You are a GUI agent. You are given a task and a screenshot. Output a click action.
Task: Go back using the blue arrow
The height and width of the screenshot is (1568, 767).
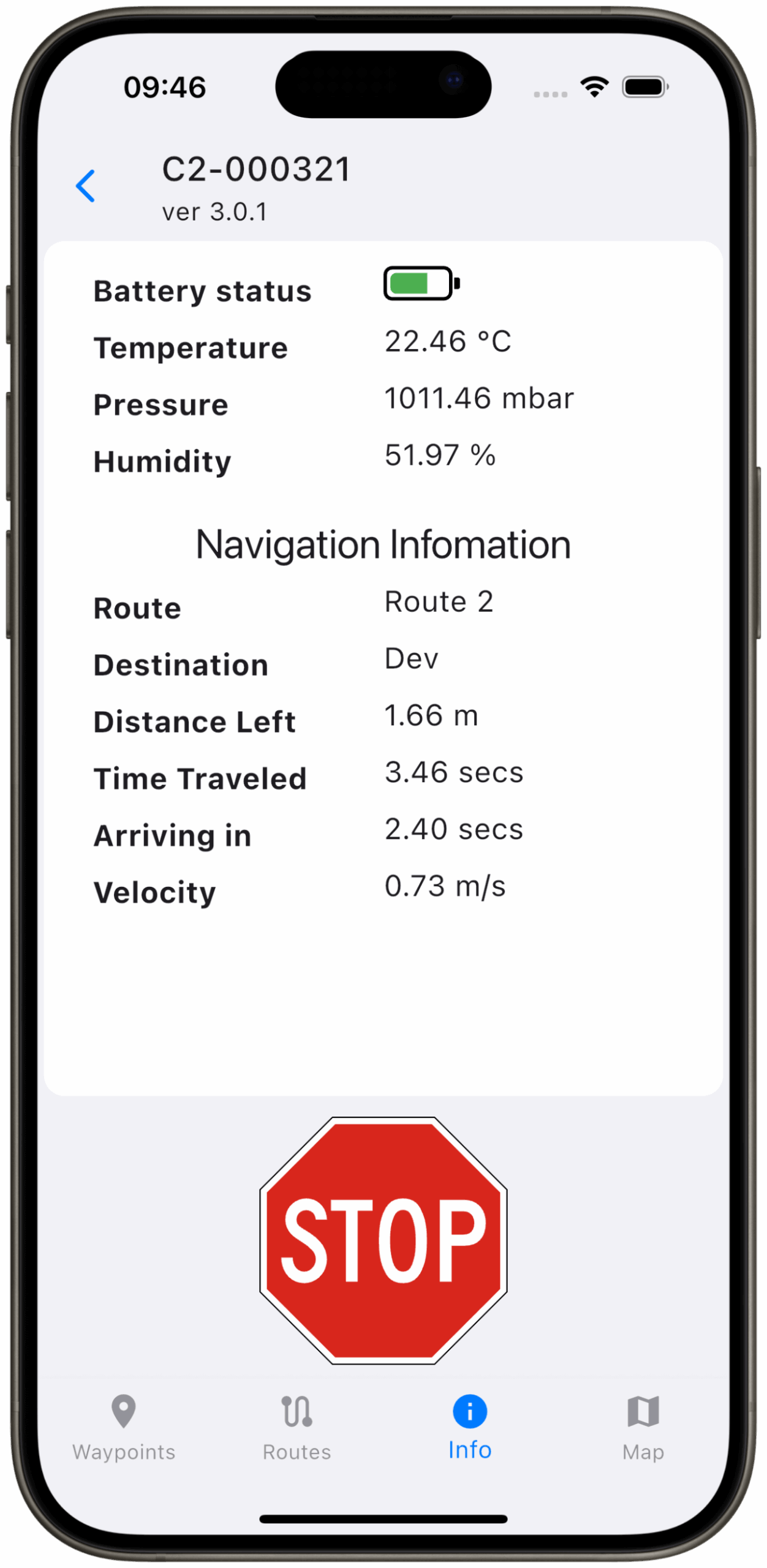(x=86, y=186)
